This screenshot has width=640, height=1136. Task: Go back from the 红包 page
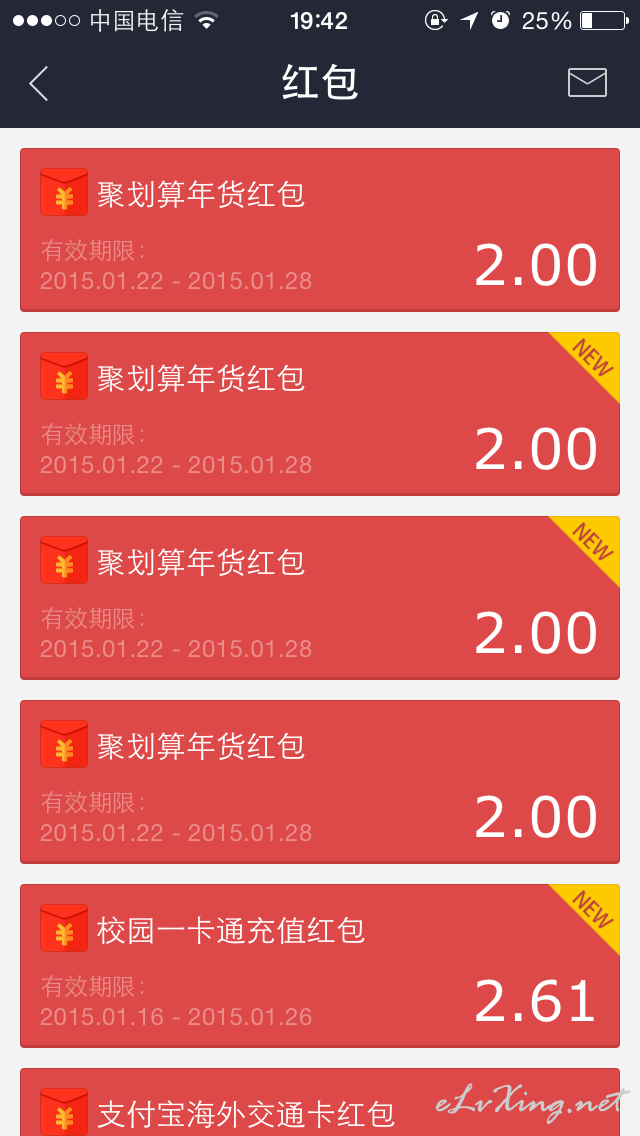point(38,83)
